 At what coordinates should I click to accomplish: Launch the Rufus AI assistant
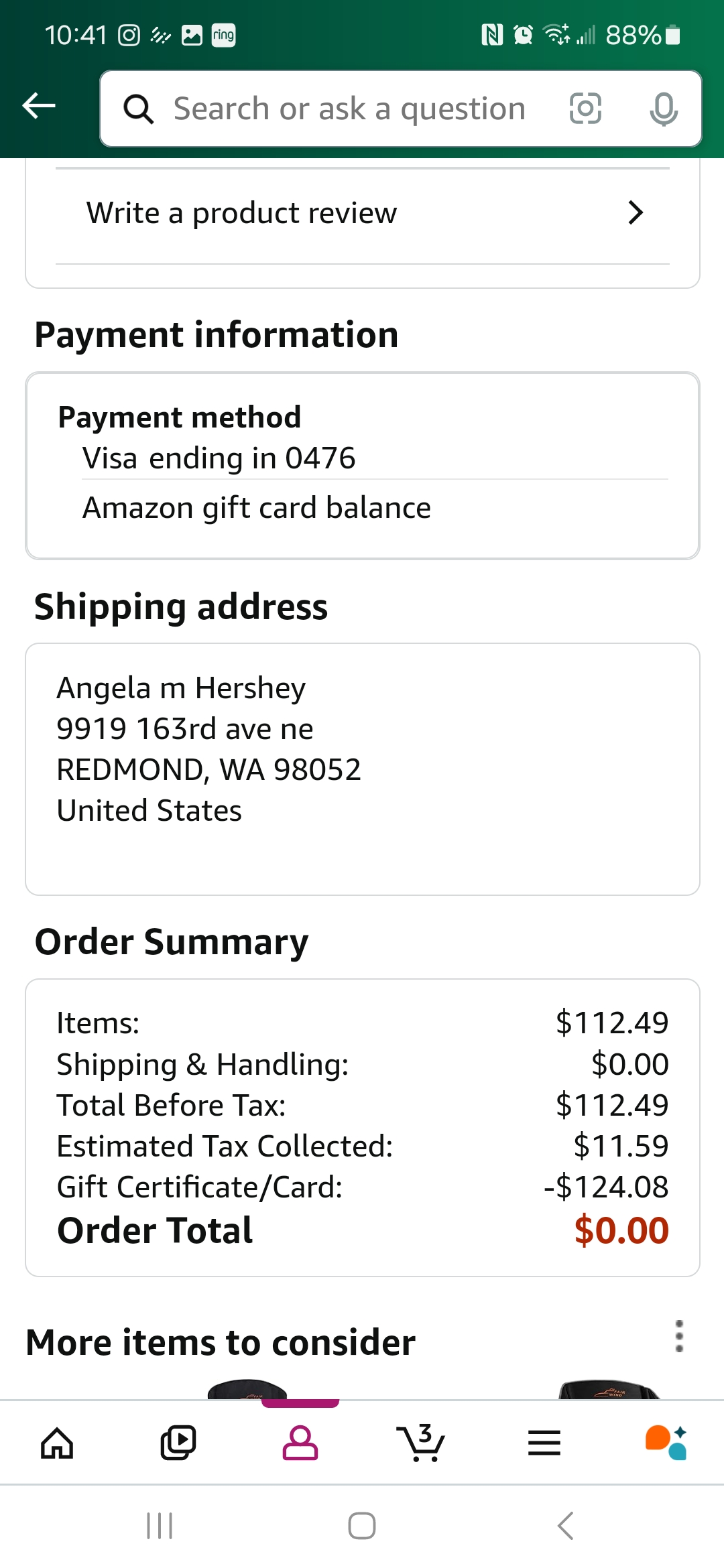(x=666, y=1443)
